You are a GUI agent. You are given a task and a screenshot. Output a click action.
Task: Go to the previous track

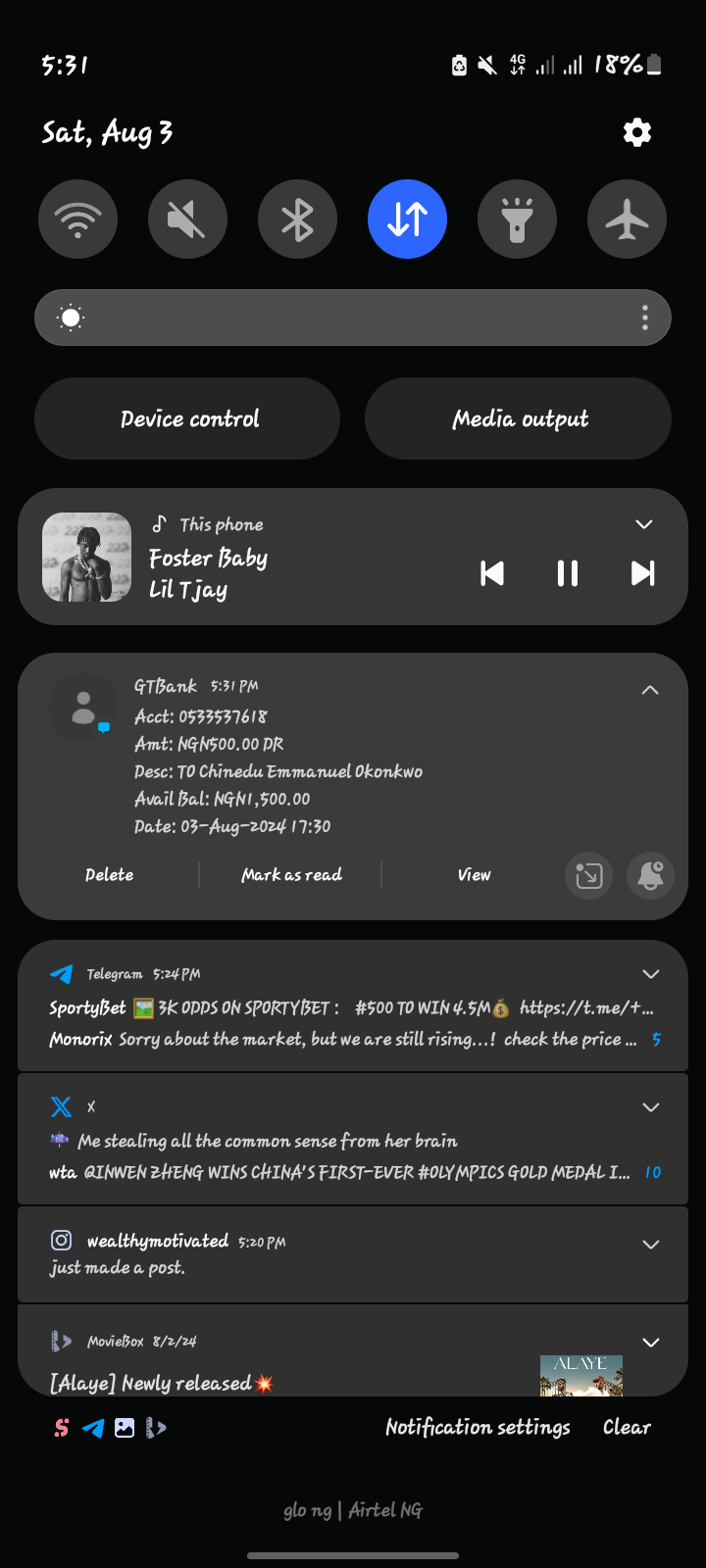click(x=492, y=573)
